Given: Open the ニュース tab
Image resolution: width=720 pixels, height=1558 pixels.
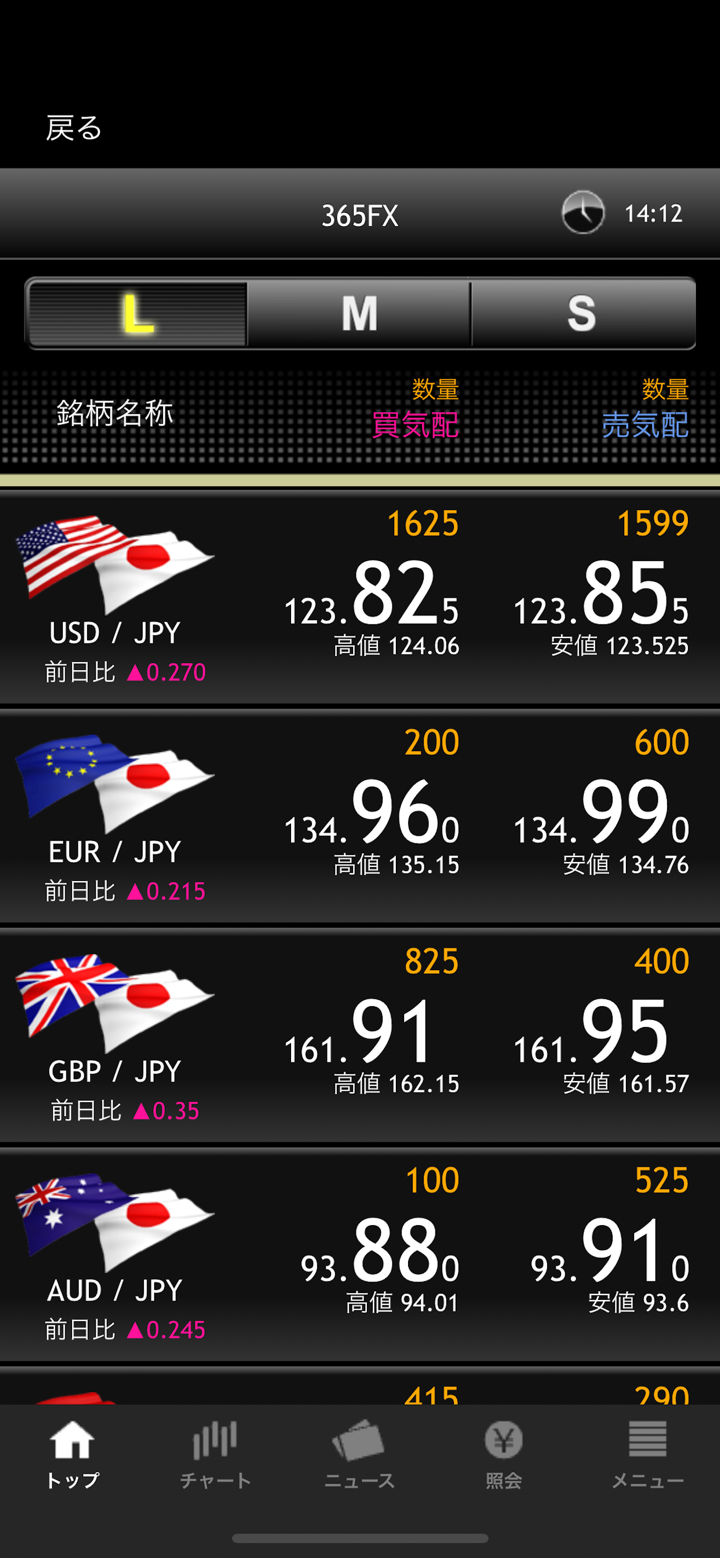Looking at the screenshot, I should (x=359, y=1455).
